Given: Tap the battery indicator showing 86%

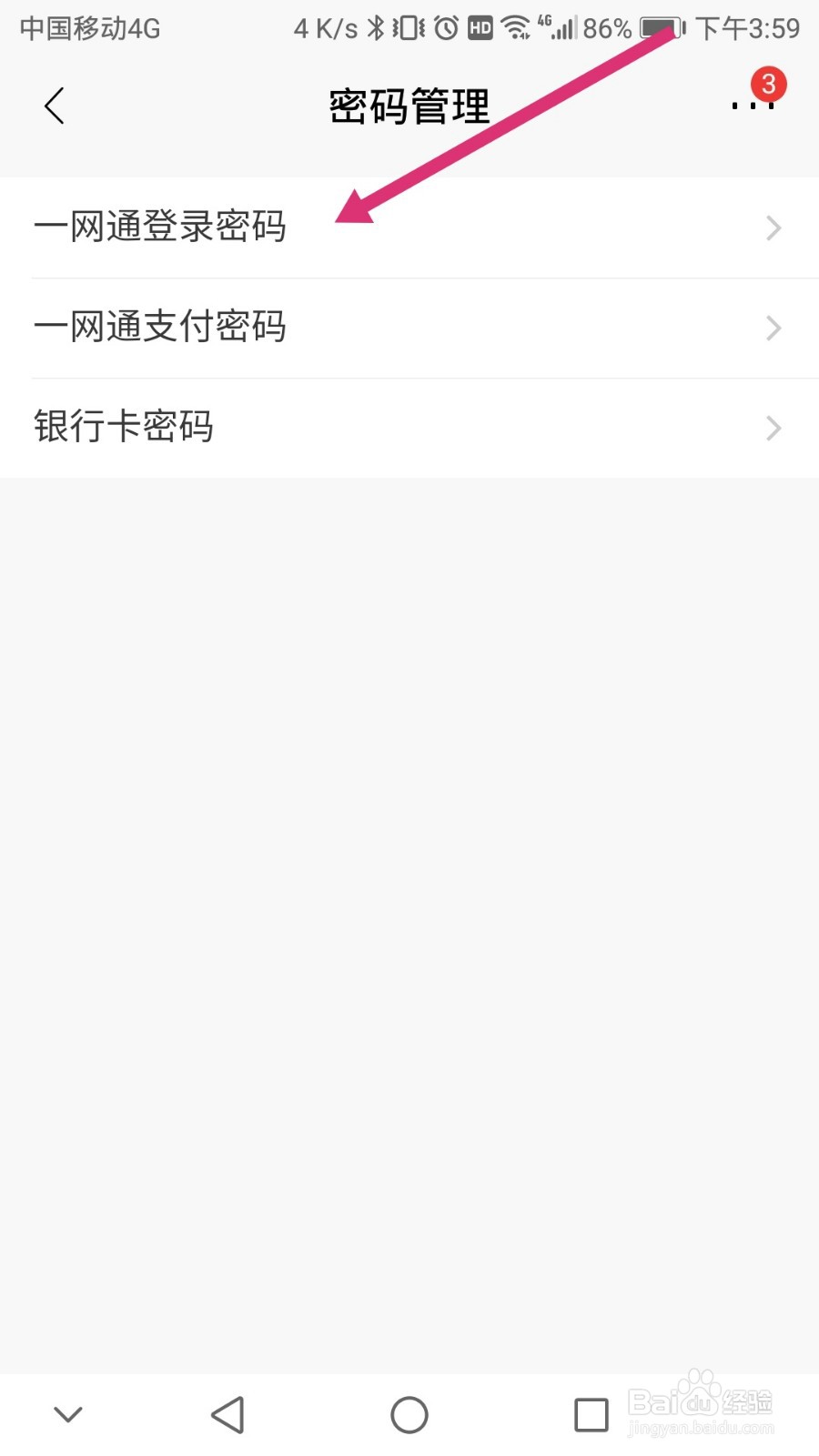Looking at the screenshot, I should click(660, 27).
